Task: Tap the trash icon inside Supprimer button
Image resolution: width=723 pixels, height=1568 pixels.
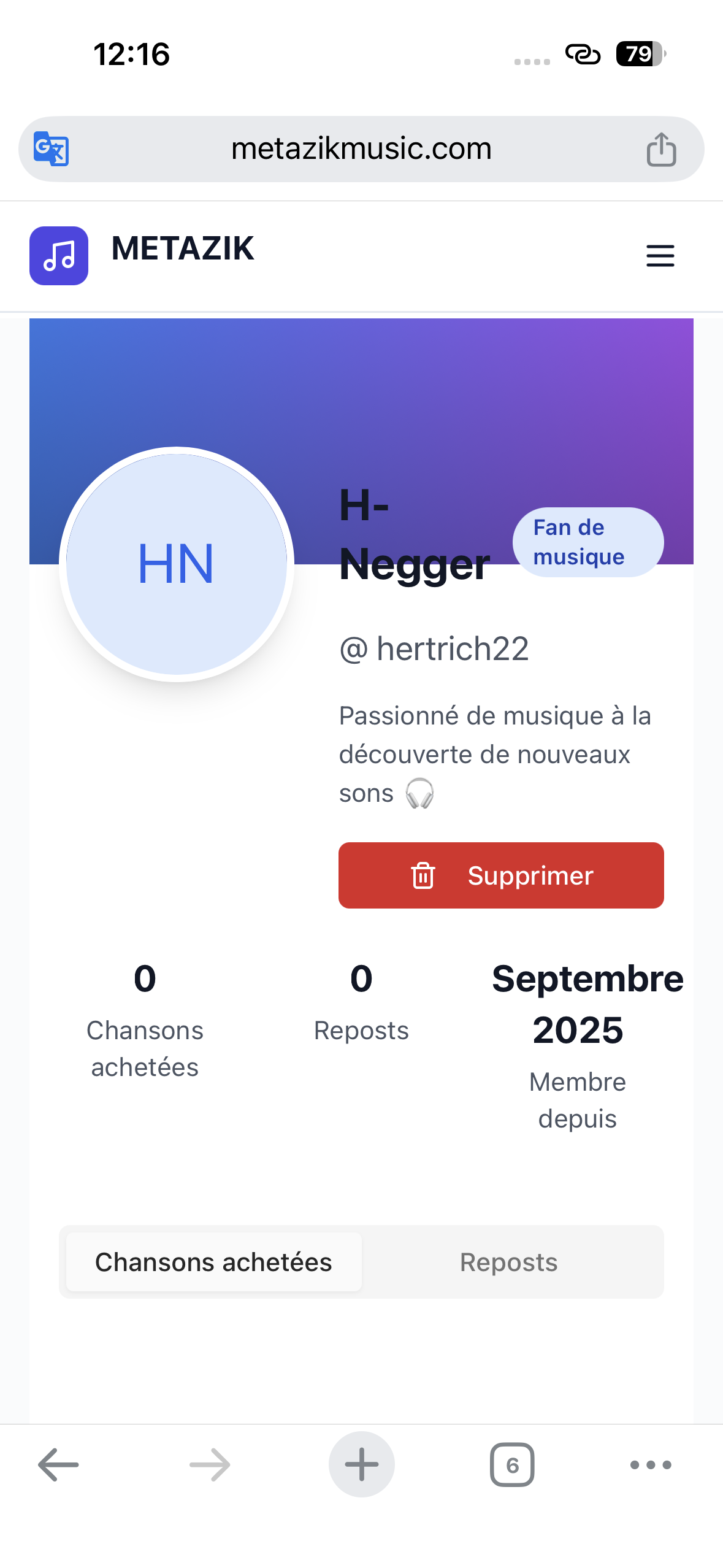Action: 424,875
